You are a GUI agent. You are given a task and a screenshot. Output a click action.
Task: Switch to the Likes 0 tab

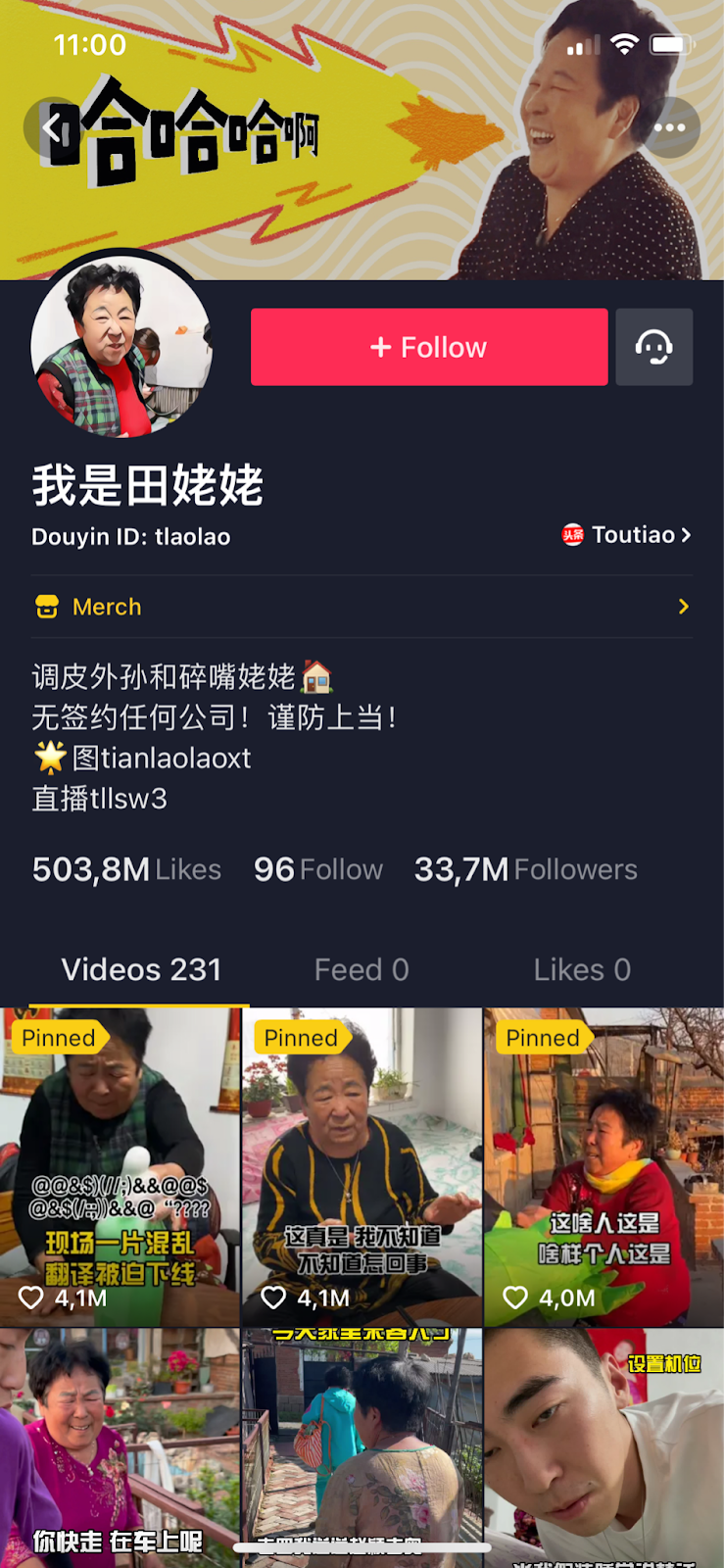(582, 970)
